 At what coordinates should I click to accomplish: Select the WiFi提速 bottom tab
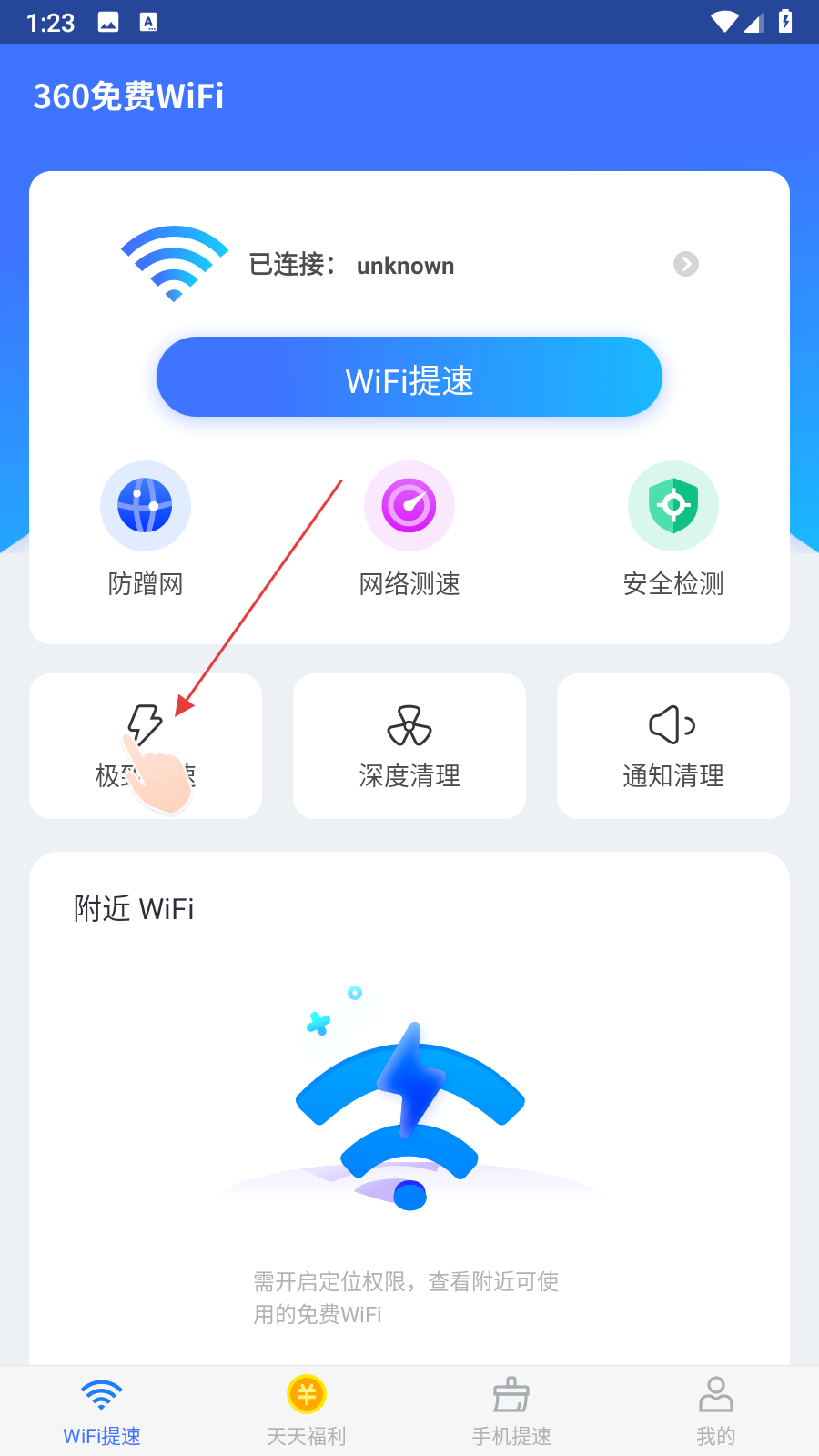tap(102, 1410)
